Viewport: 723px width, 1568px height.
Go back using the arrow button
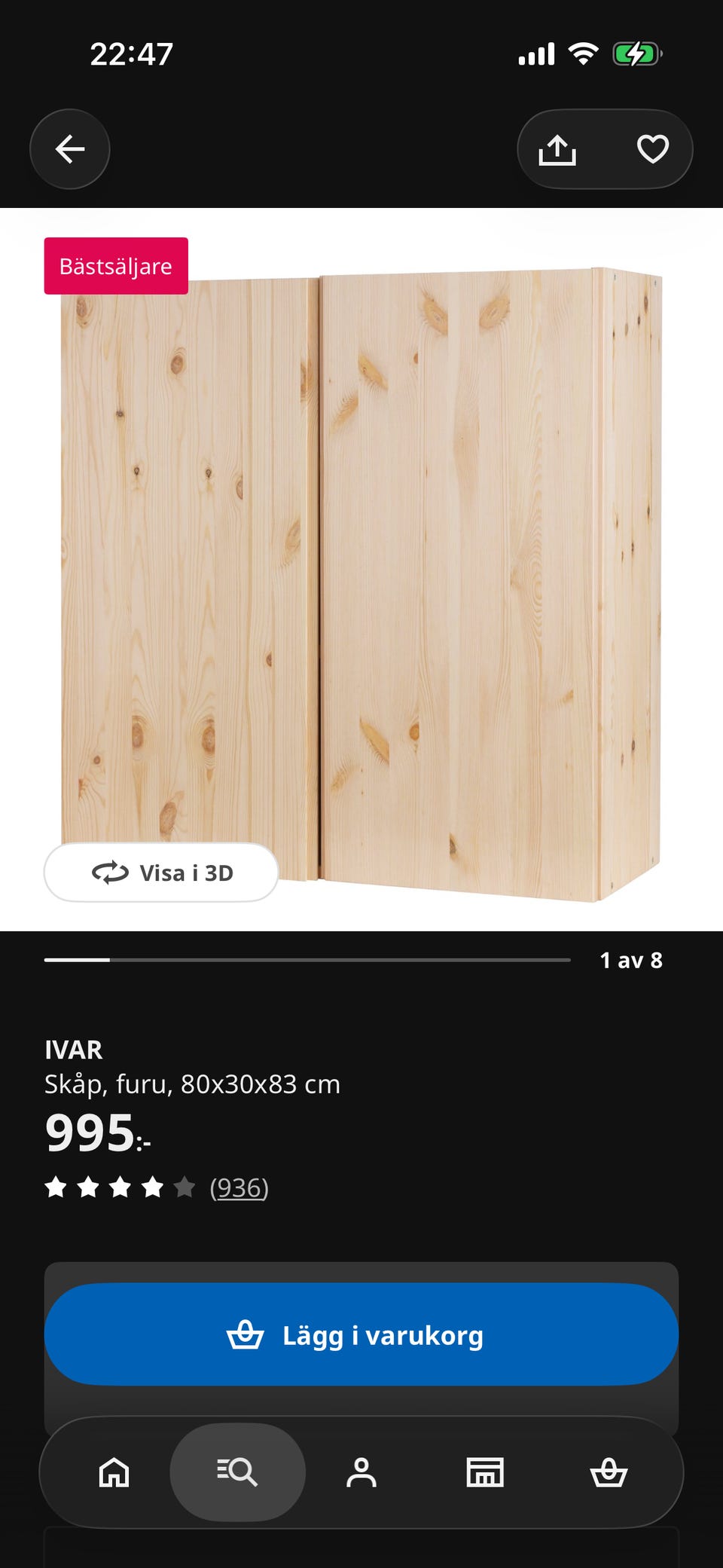(x=69, y=149)
